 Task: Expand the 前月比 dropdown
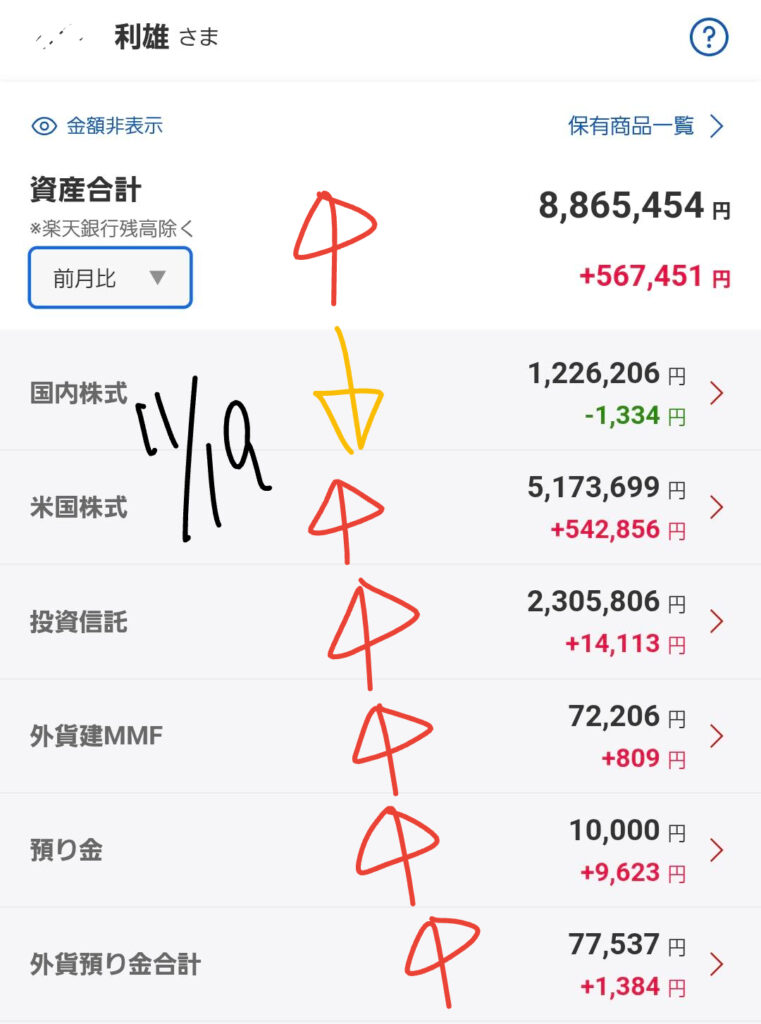[110, 278]
